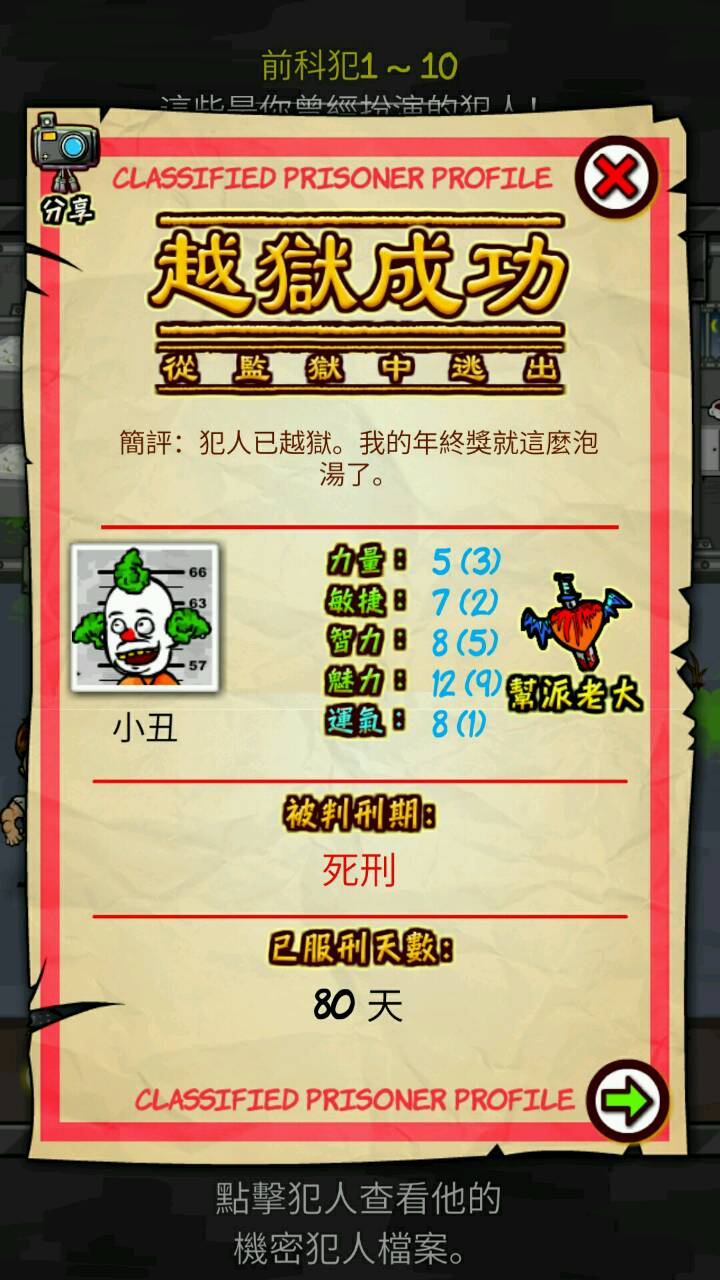
Task: Close the prisoner profile with red X
Action: point(616,178)
